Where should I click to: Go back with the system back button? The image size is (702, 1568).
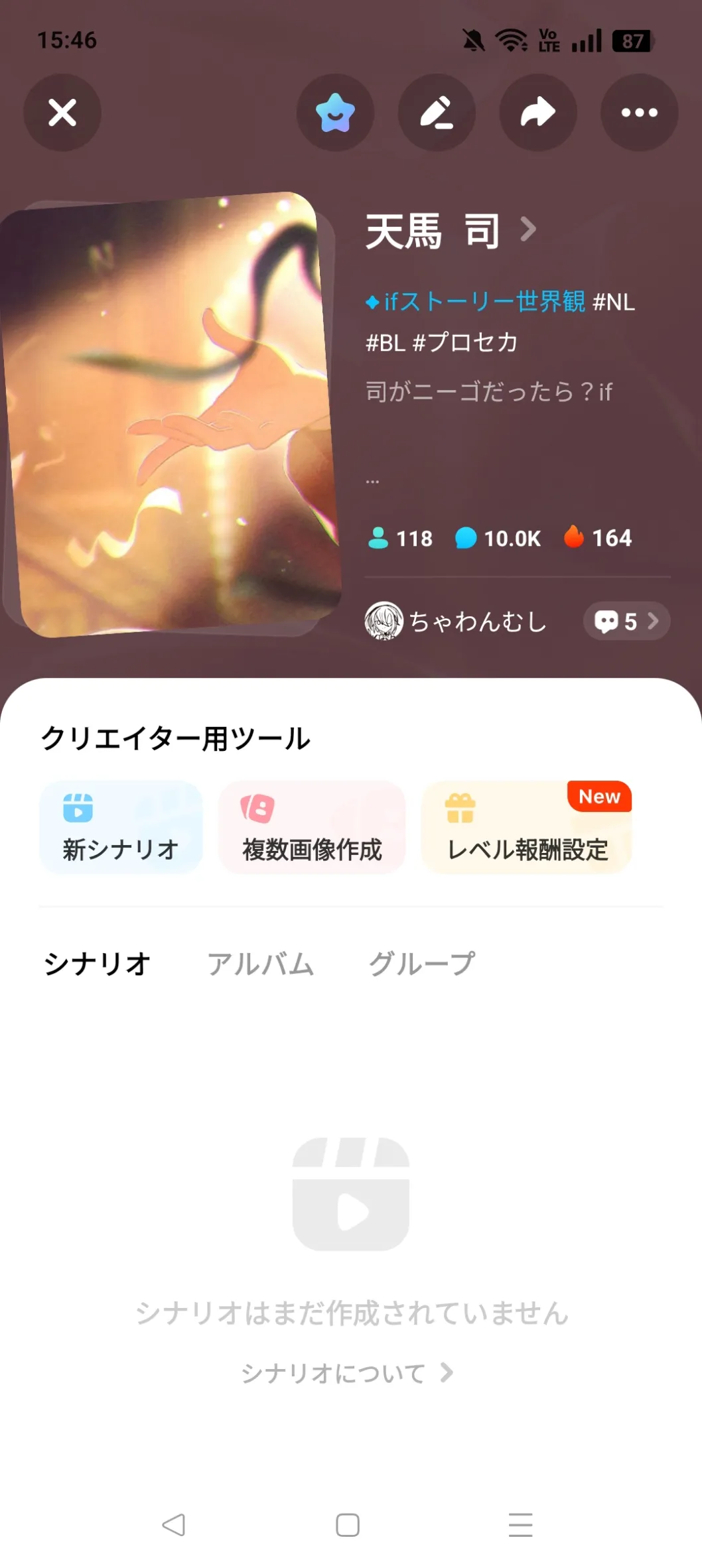[174, 1524]
